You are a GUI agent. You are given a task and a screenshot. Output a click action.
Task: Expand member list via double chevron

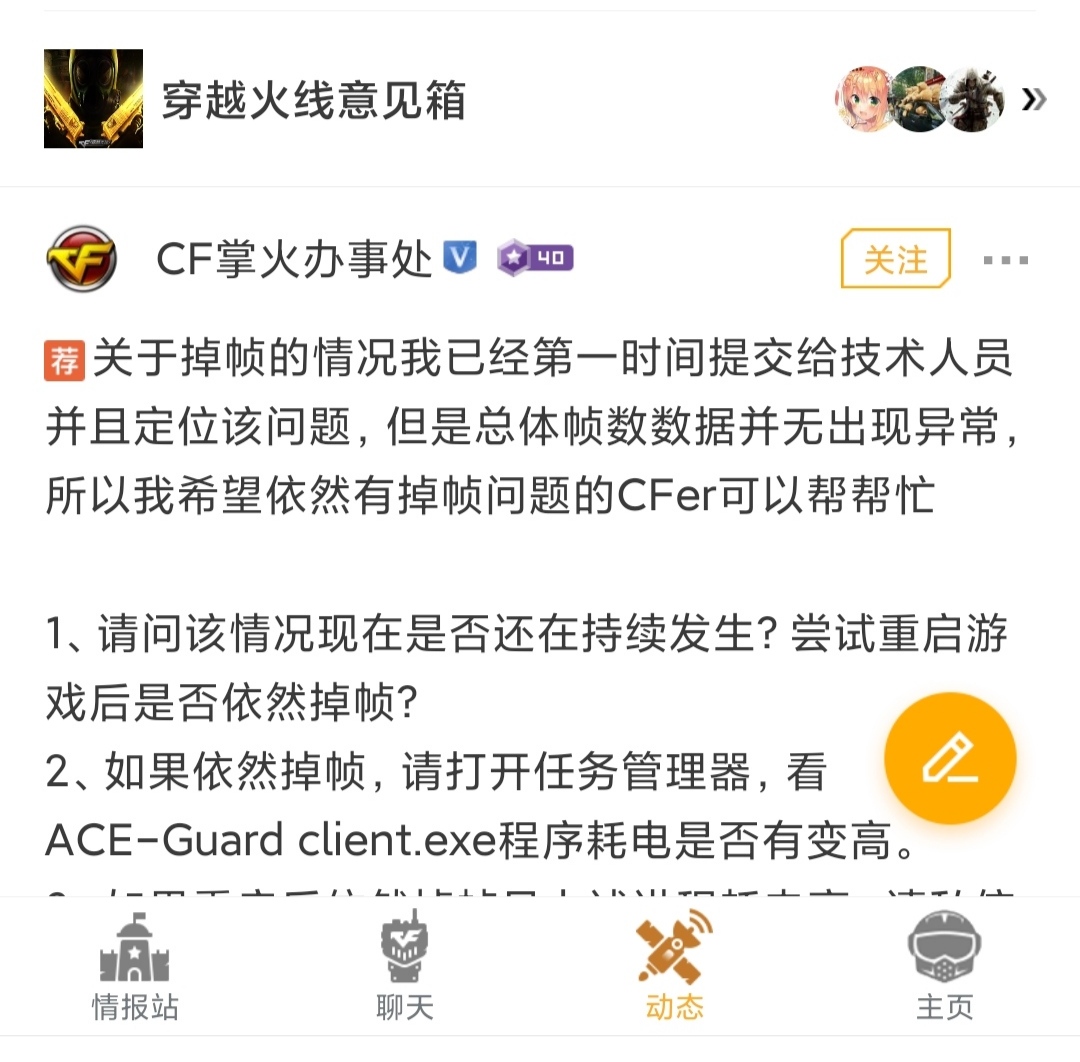click(1034, 99)
